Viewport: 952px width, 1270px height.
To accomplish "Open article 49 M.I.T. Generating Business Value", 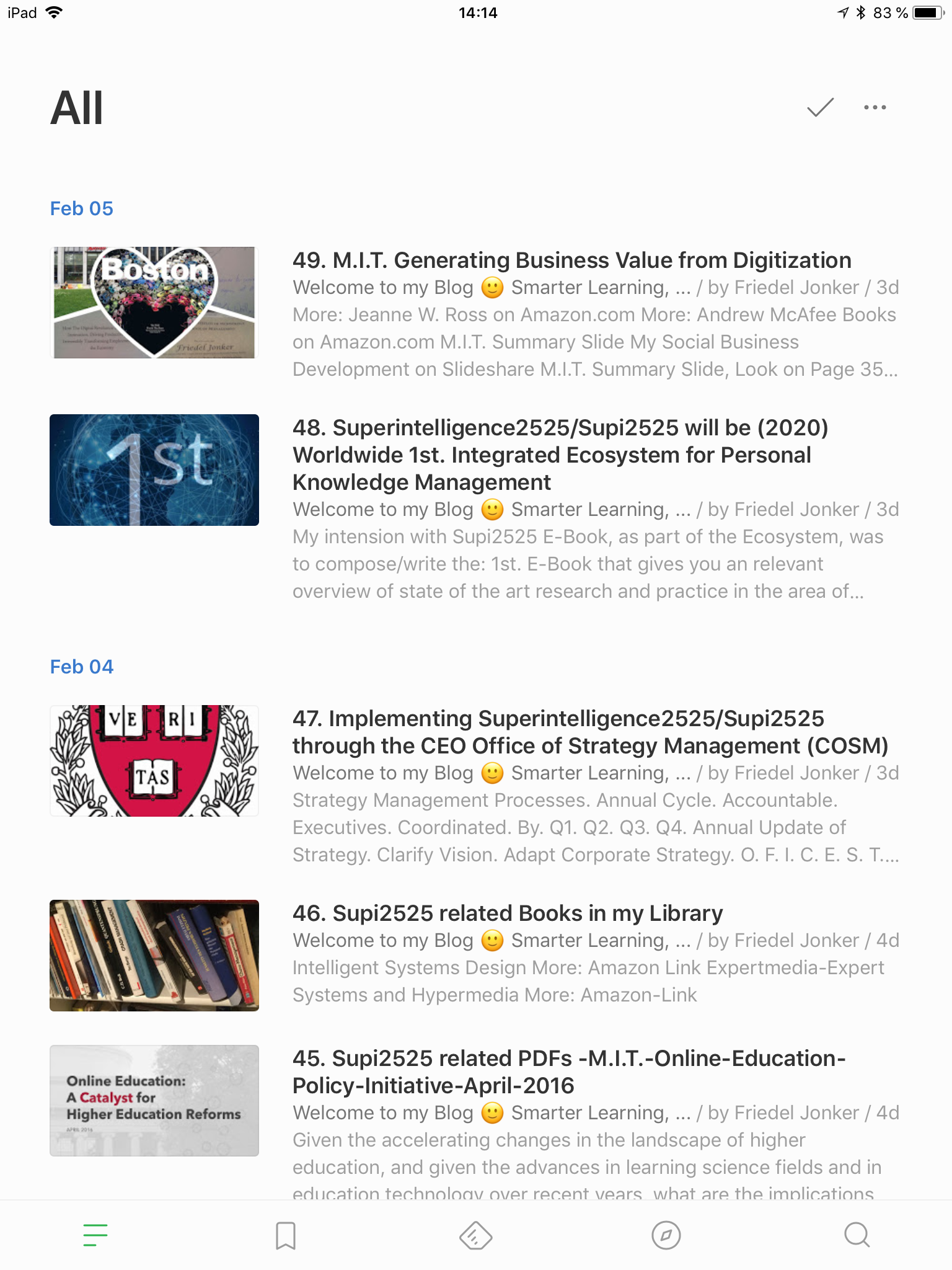I will (571, 260).
